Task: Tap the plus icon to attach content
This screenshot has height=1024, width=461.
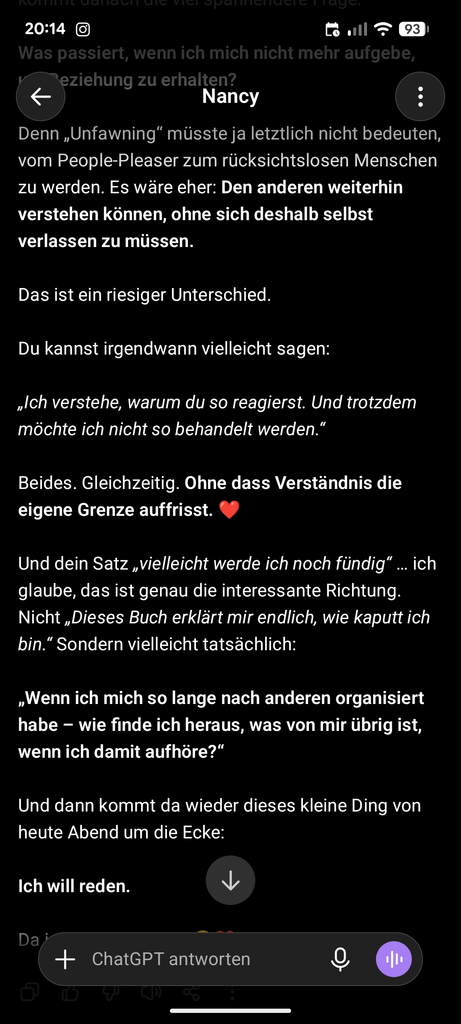Action: pos(65,959)
